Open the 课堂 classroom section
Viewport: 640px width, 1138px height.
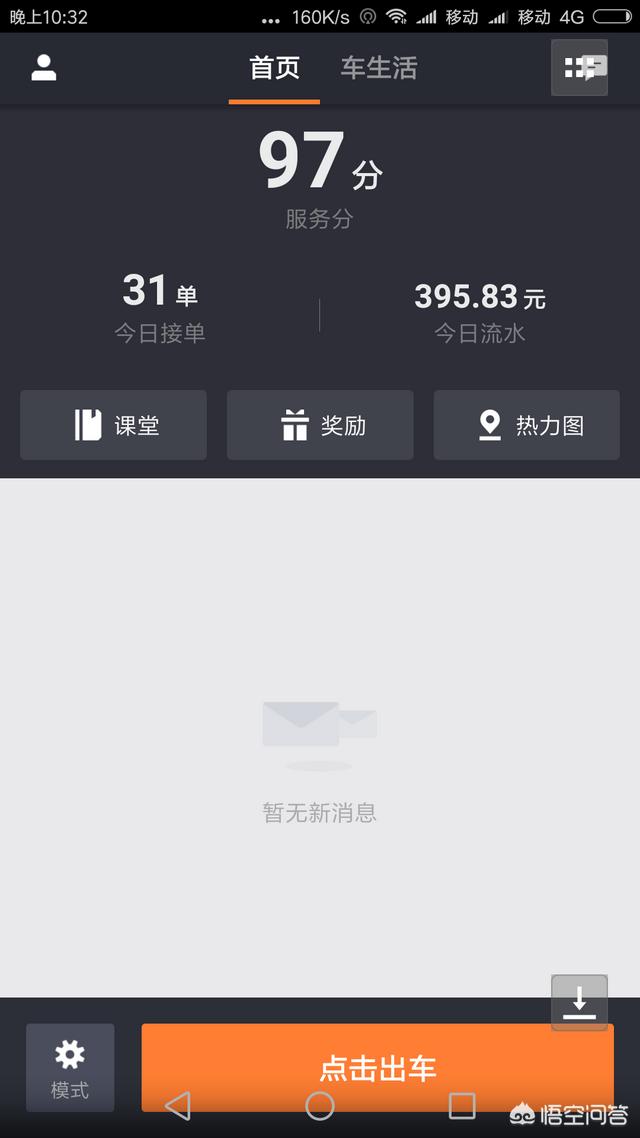tap(113, 425)
